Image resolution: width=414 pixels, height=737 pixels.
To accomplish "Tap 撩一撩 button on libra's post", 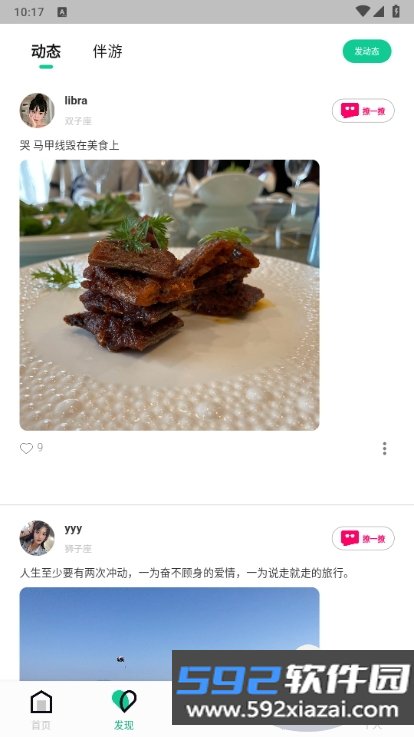I will pos(363,111).
